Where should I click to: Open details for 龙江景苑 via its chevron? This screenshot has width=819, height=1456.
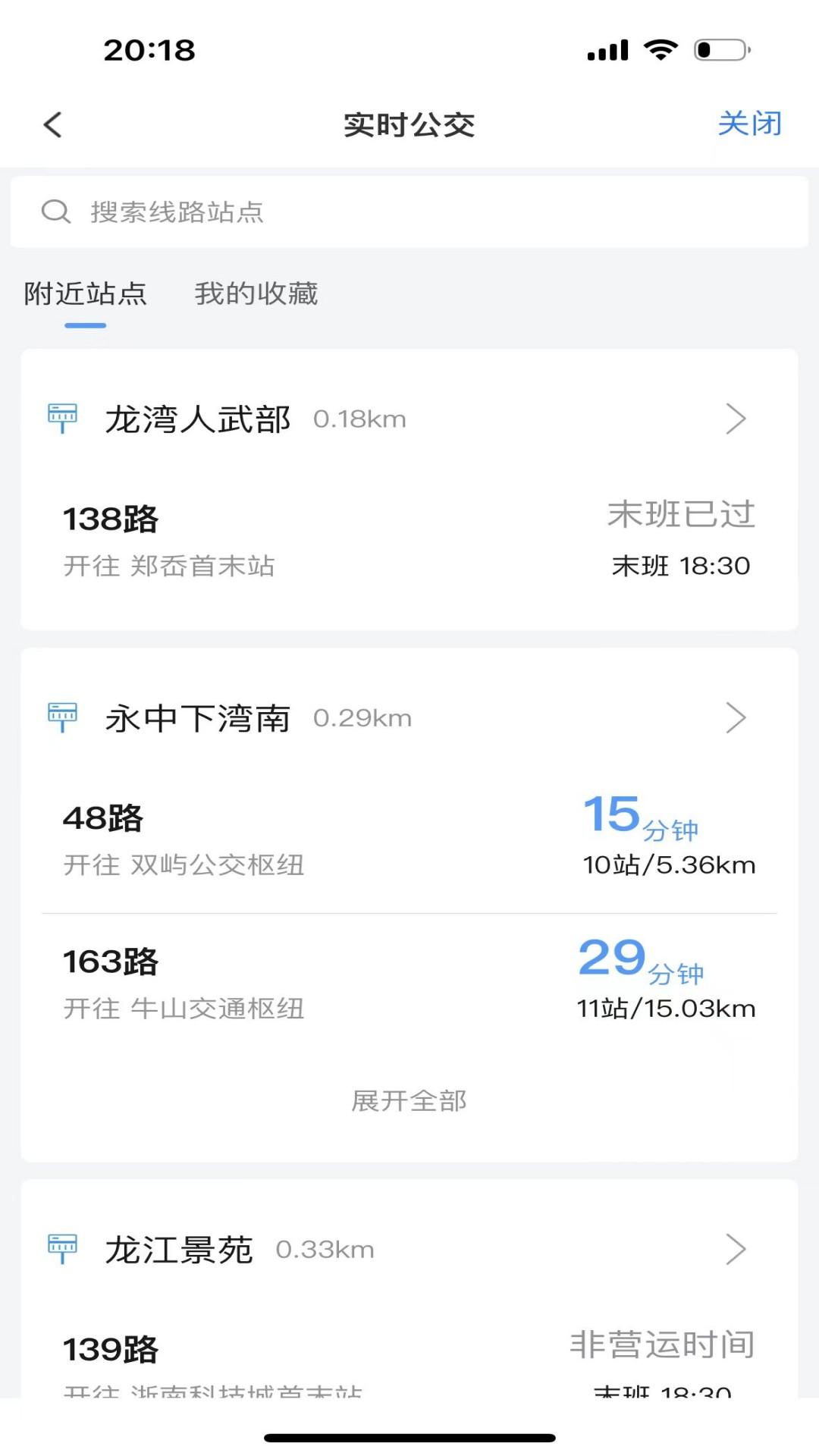[x=735, y=1248]
